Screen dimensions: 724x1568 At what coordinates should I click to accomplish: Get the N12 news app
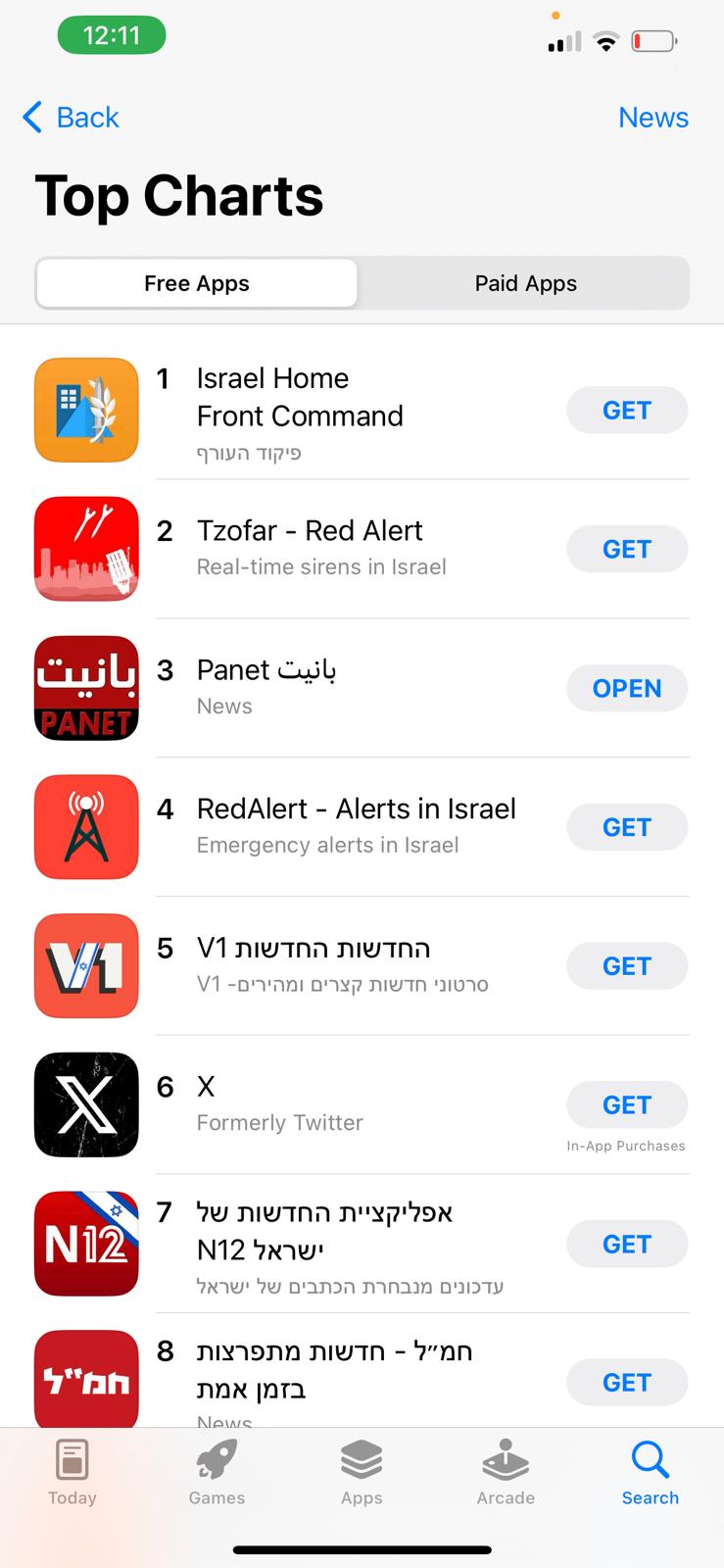coord(627,1245)
